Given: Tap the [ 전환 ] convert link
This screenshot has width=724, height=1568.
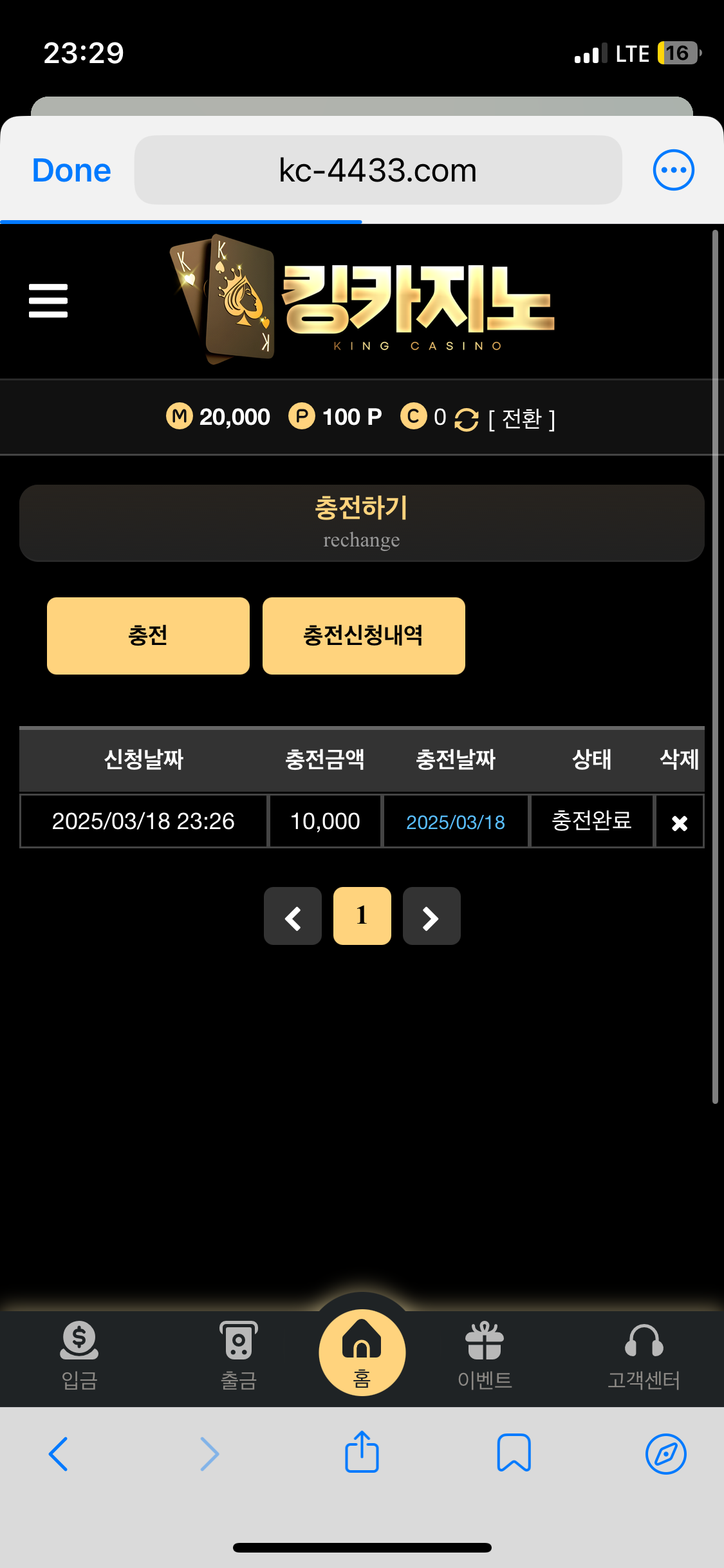Looking at the screenshot, I should 522,419.
